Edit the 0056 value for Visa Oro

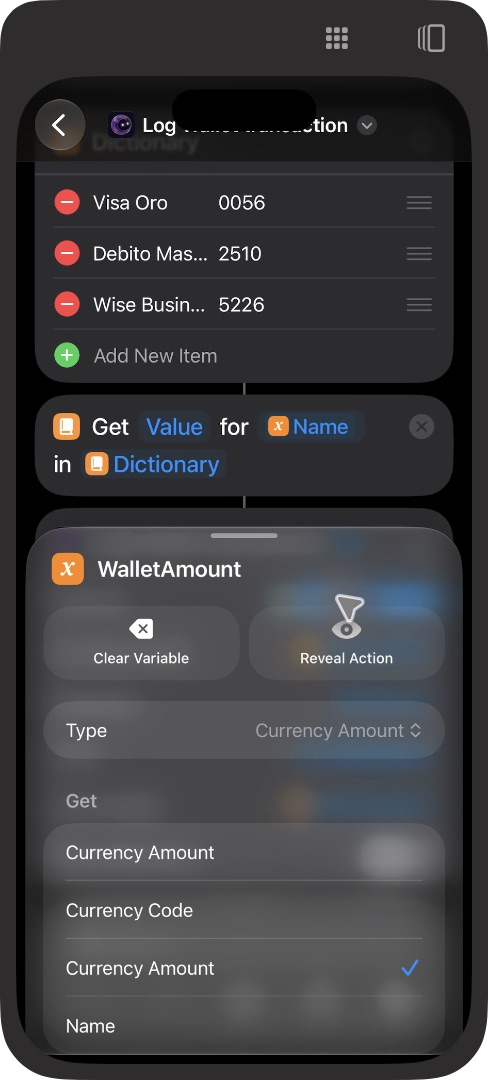[x=242, y=202]
